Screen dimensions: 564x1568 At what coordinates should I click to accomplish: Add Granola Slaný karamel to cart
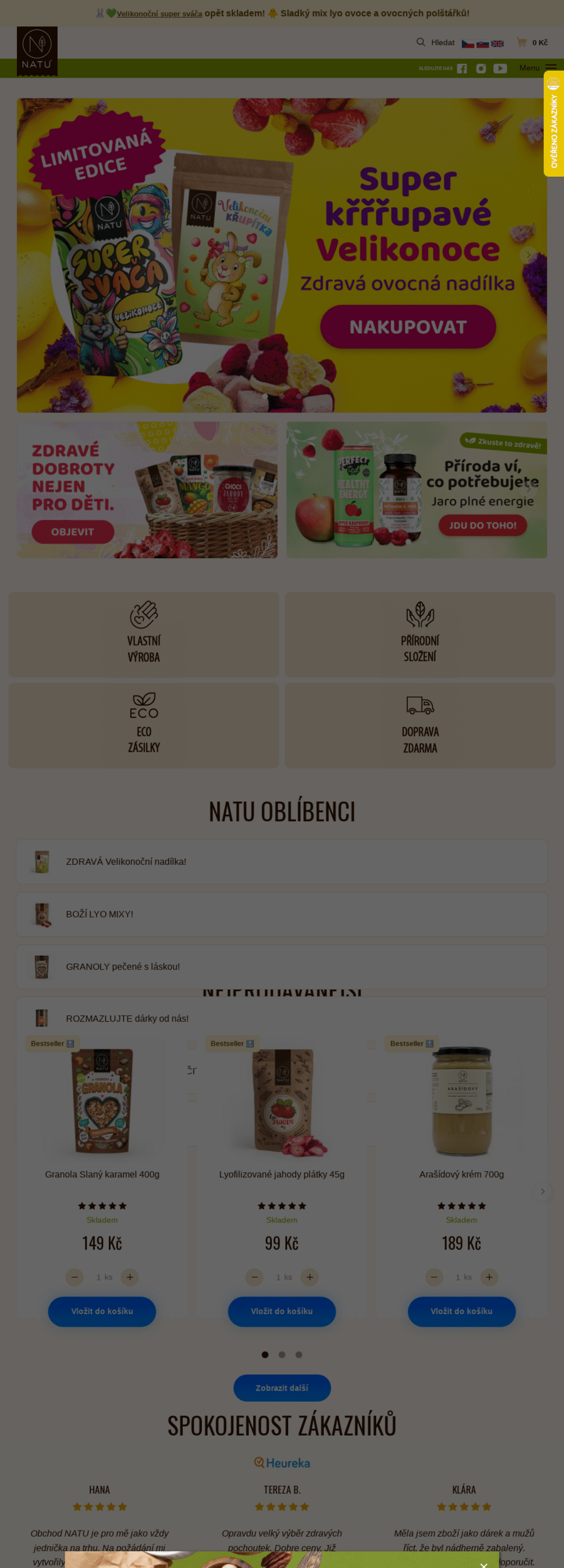102,1311
